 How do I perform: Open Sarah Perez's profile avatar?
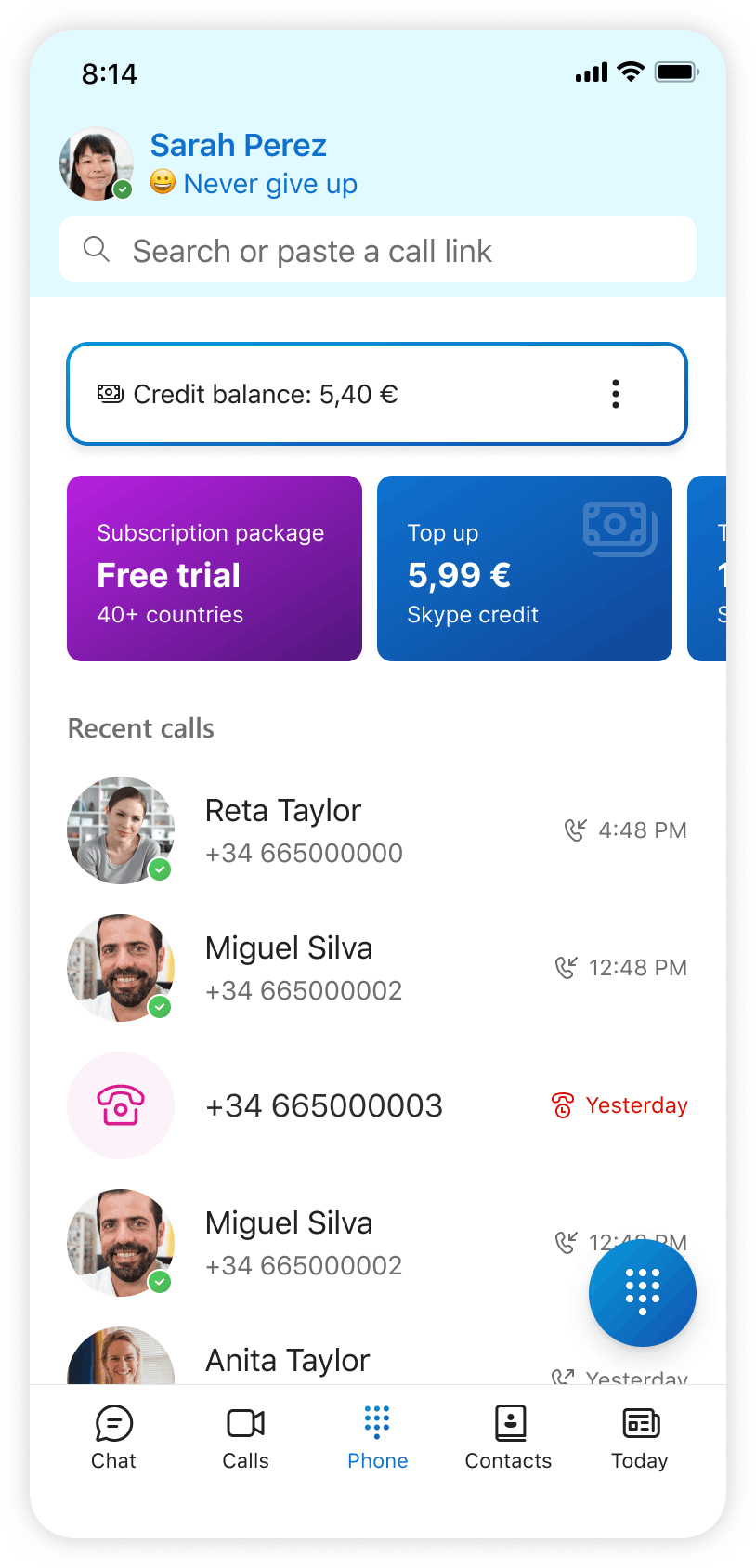(x=97, y=164)
